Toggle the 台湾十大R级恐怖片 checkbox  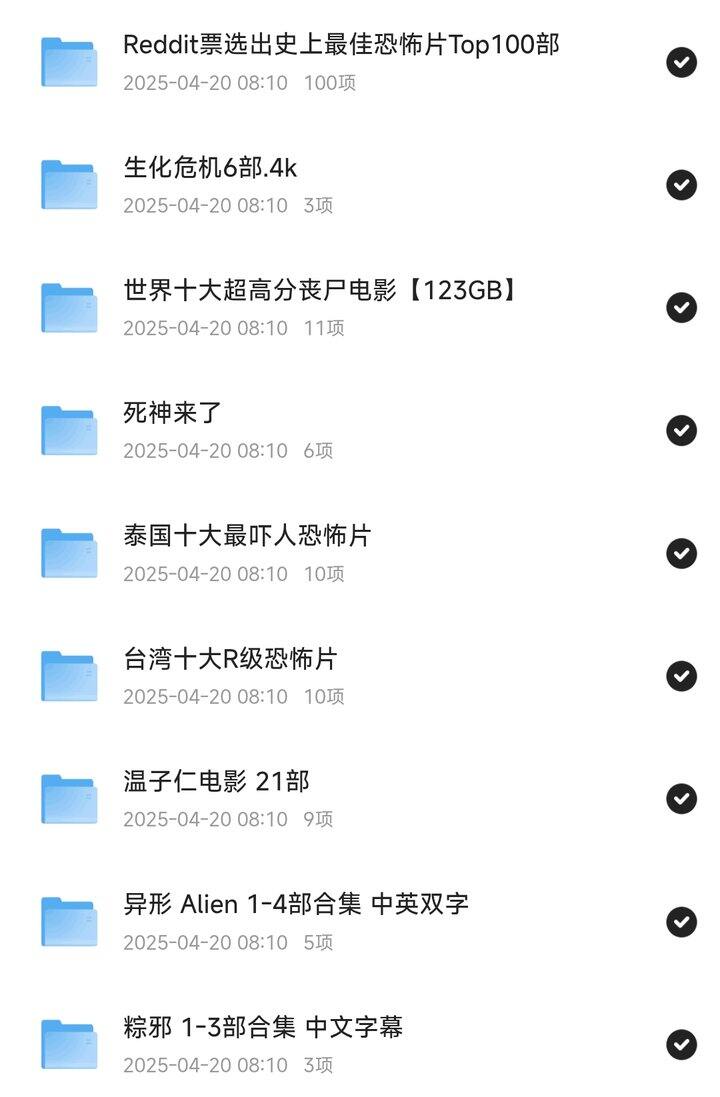point(681,676)
